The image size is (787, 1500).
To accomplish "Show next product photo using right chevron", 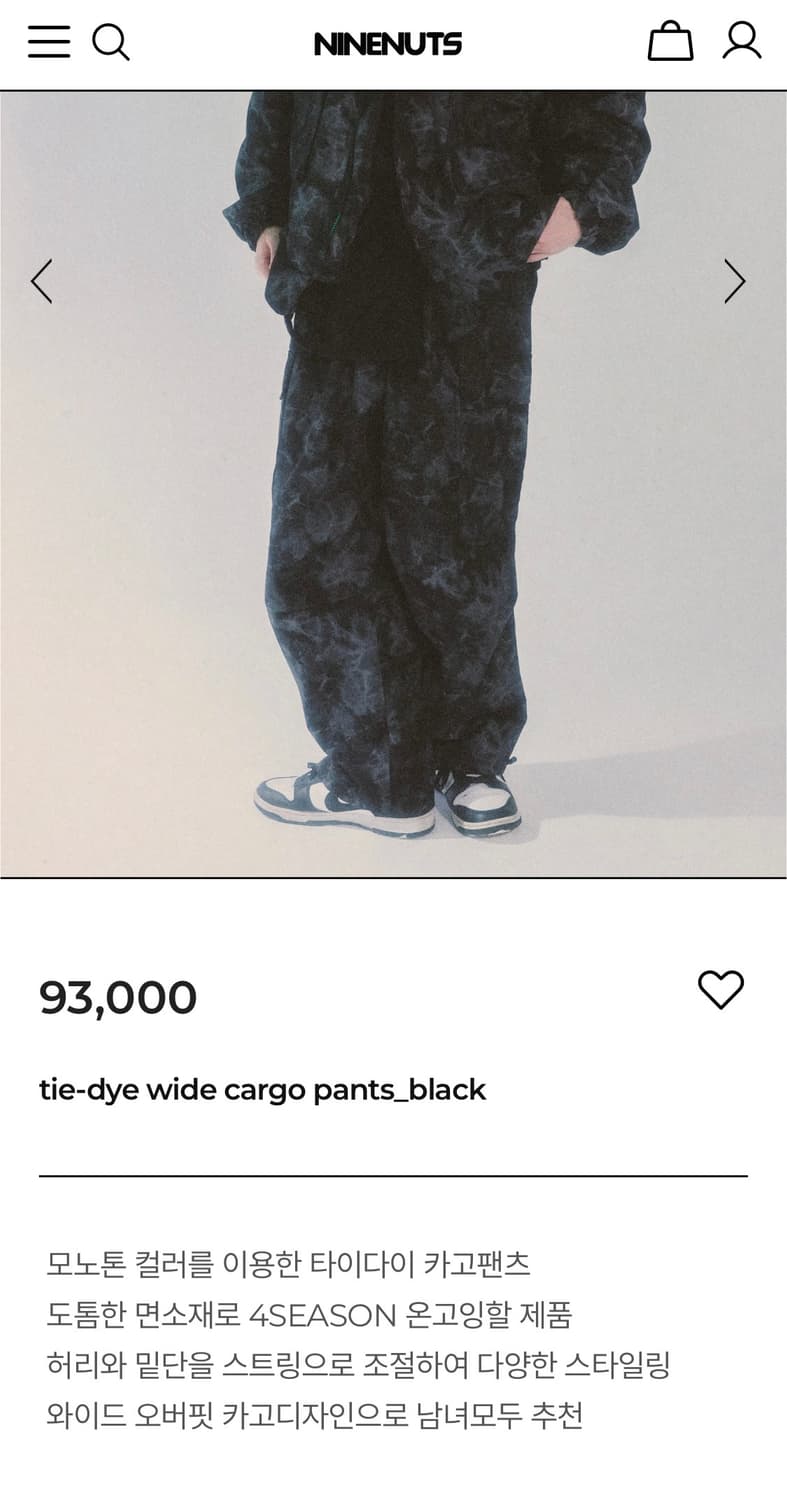I will tap(734, 281).
